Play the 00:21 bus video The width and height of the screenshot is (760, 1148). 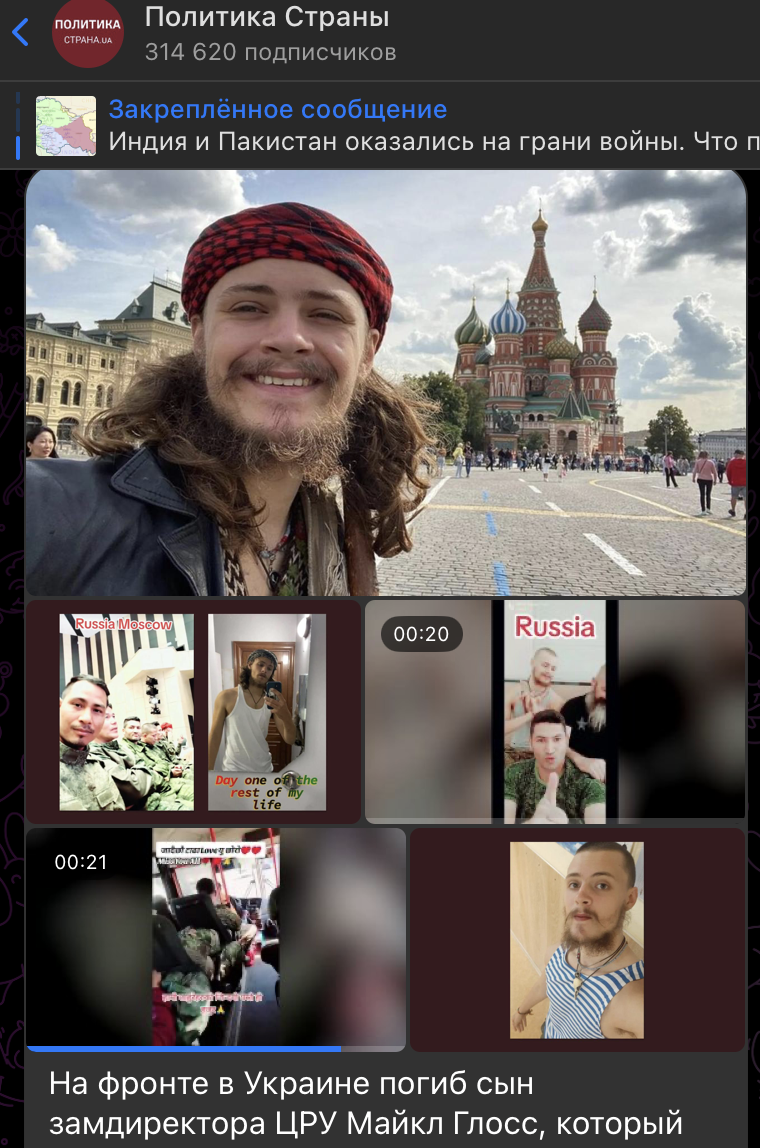[215, 937]
